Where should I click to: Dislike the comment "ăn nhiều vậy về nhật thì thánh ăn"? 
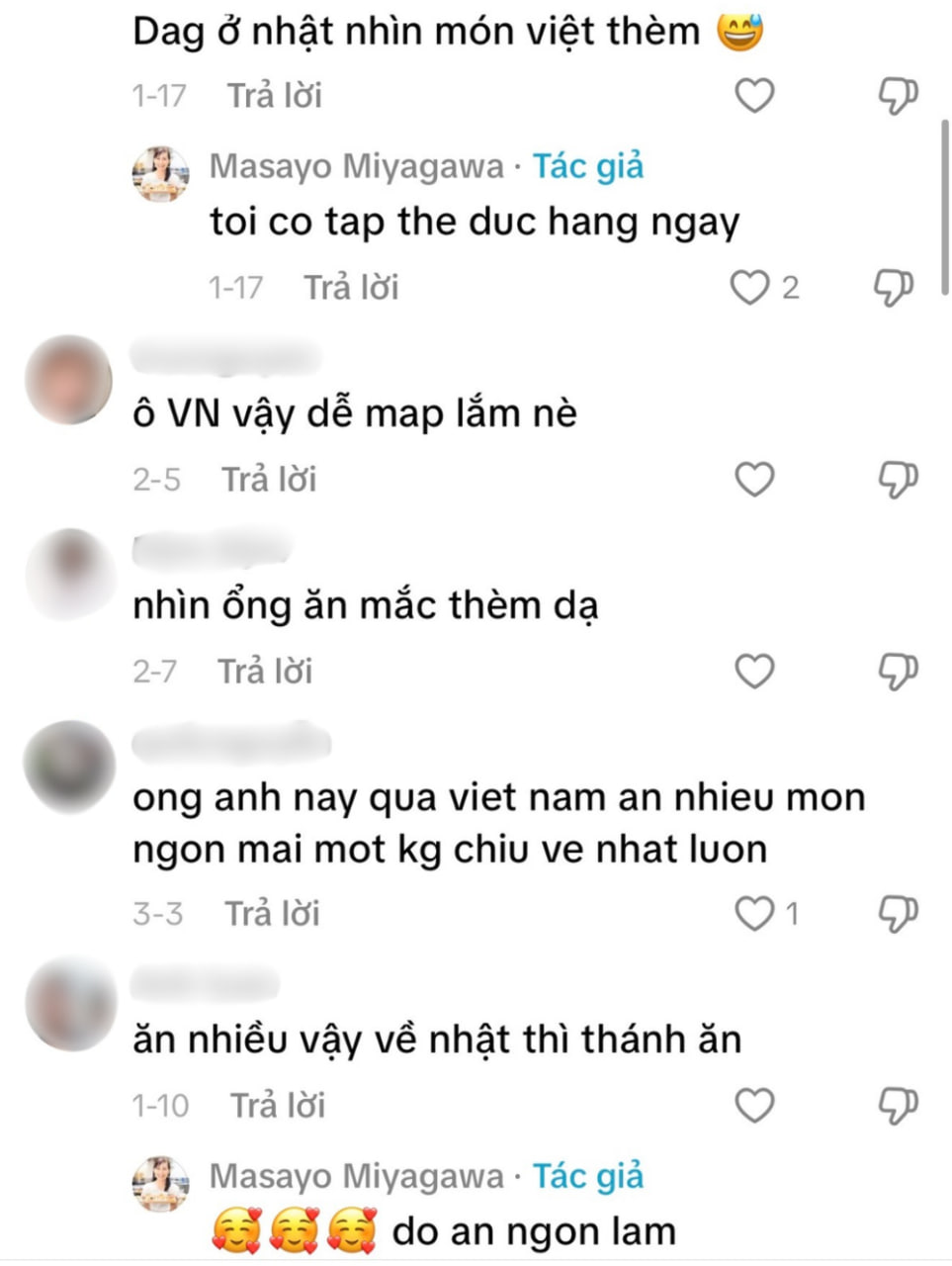click(x=898, y=1105)
